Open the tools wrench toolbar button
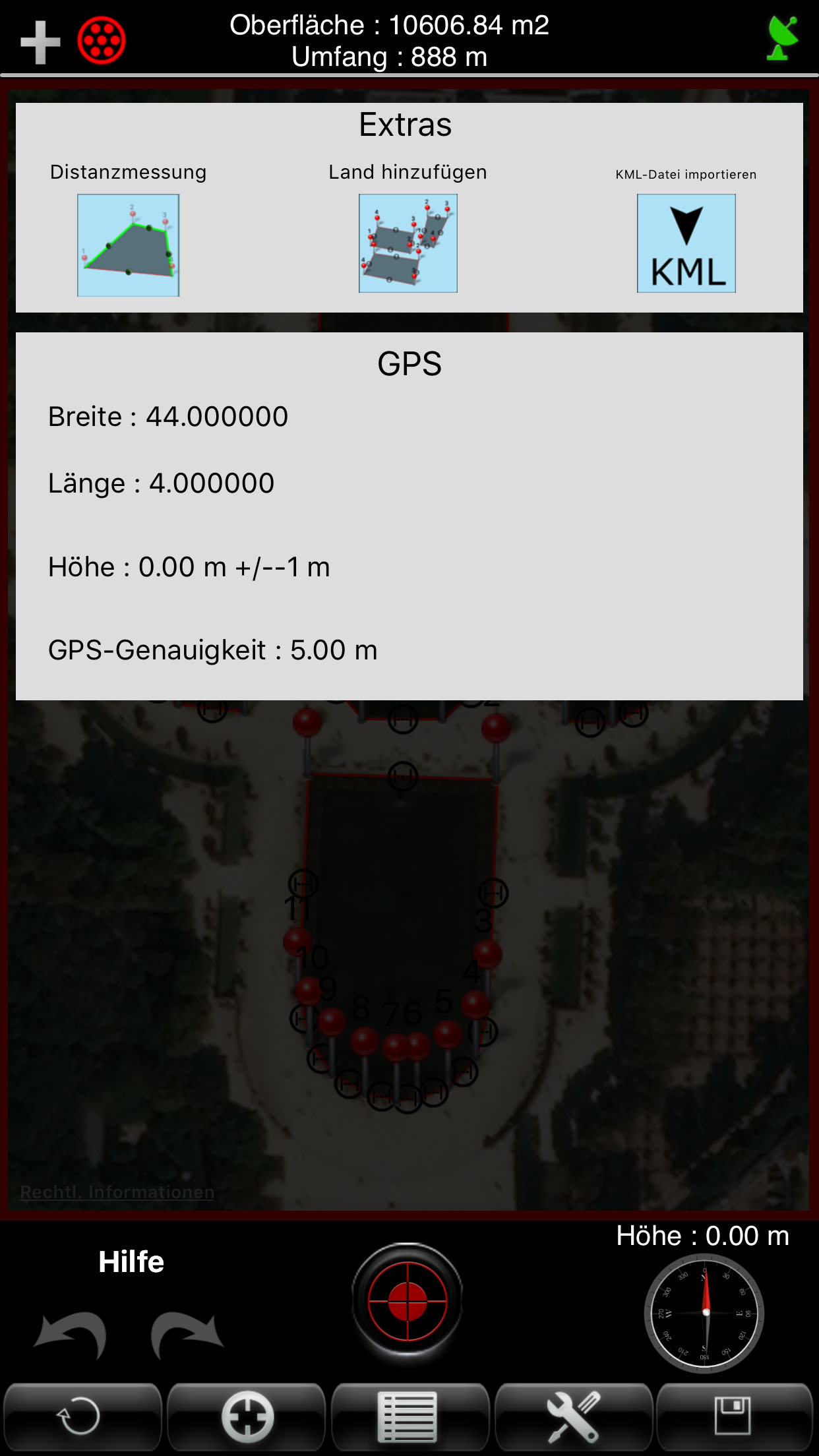The image size is (819, 1456). click(x=574, y=1417)
